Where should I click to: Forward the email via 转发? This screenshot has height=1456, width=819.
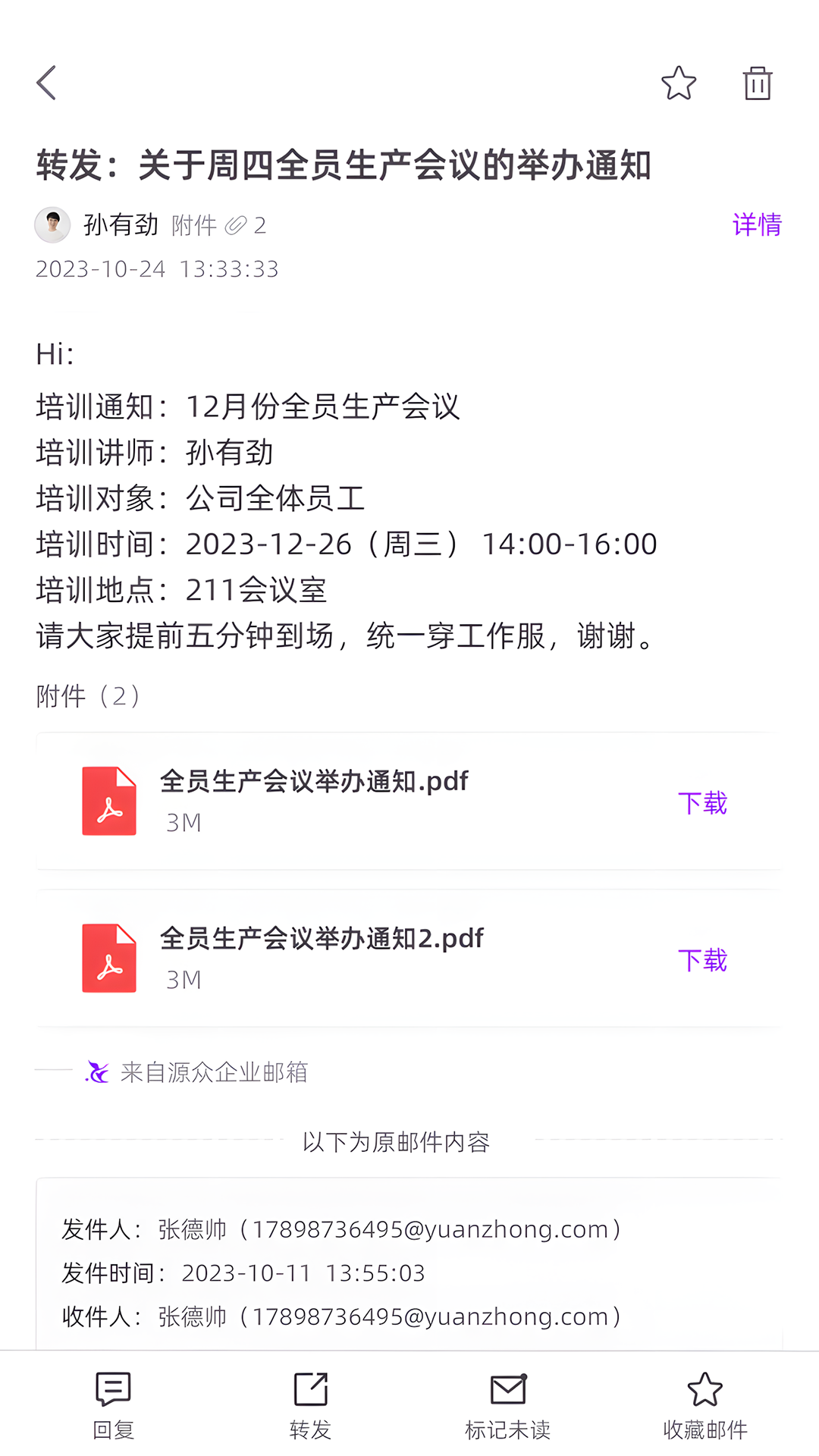click(x=311, y=1405)
